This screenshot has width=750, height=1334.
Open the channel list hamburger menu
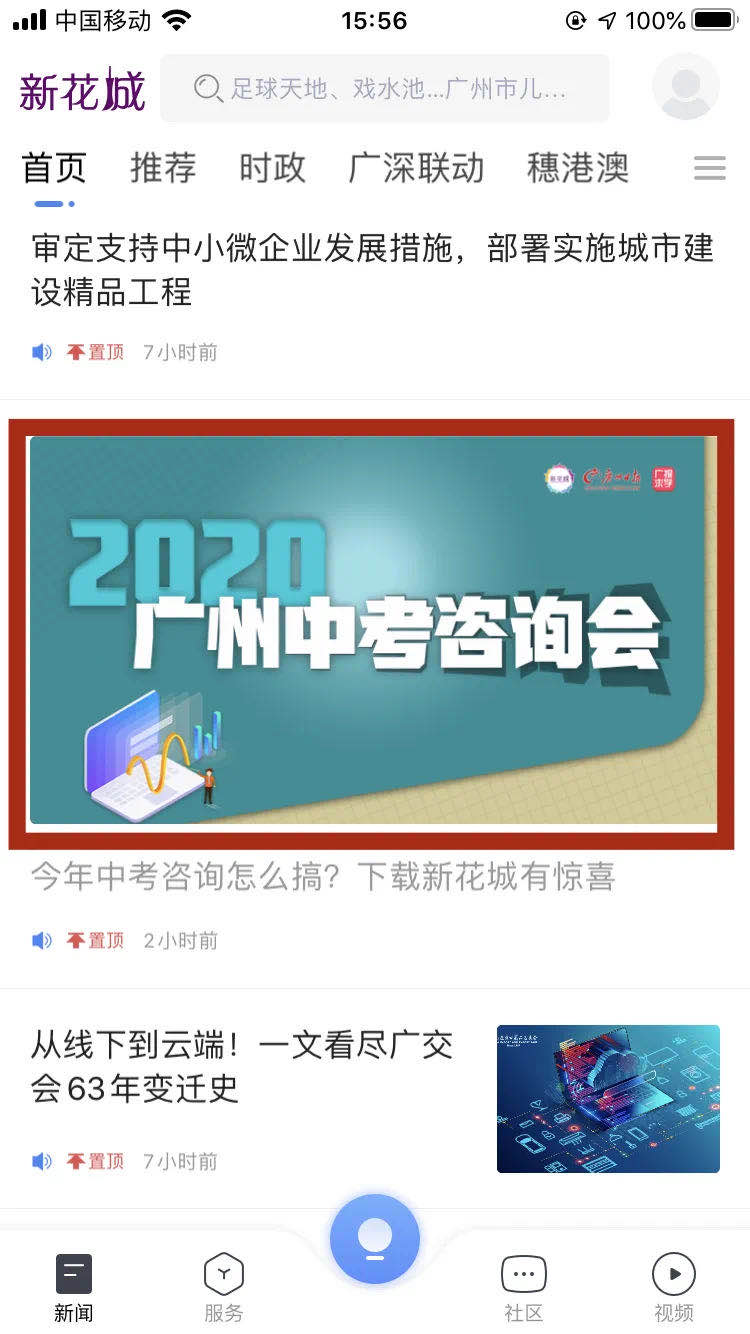pos(709,168)
